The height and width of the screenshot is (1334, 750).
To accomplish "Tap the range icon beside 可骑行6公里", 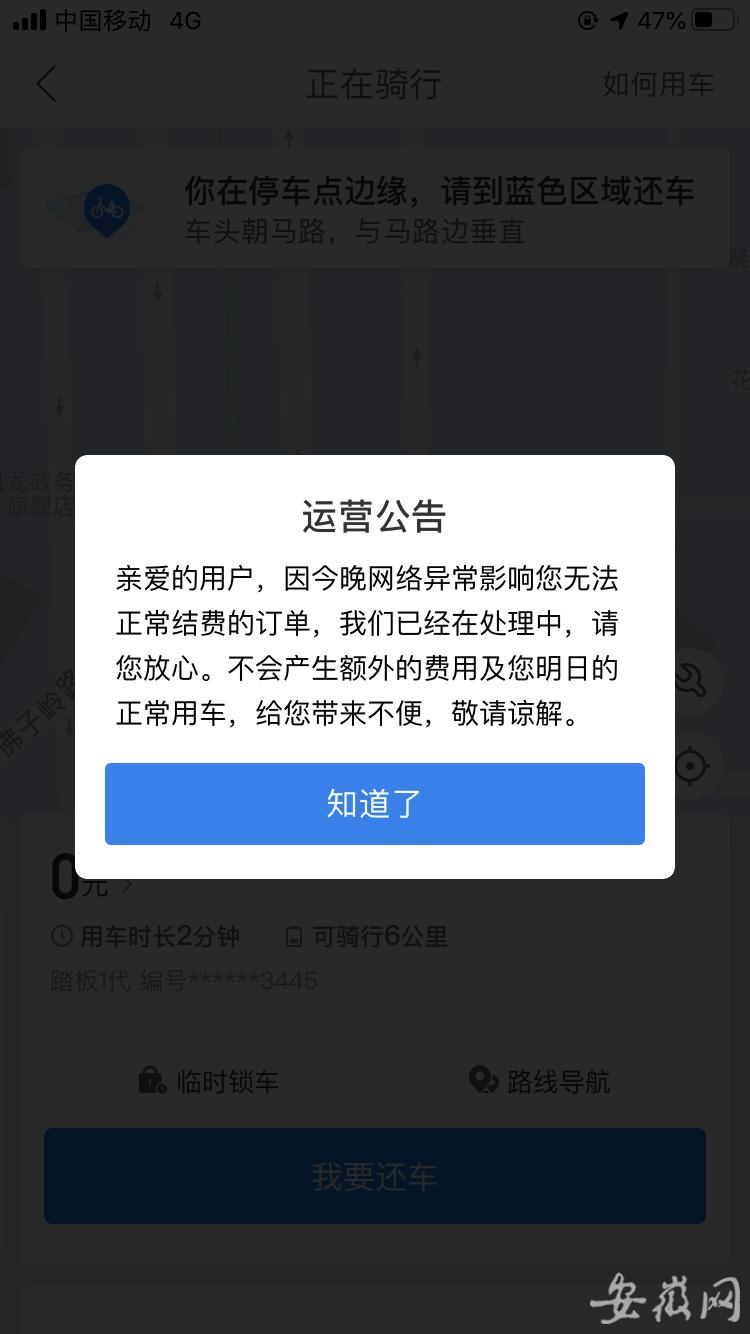I will [293, 936].
